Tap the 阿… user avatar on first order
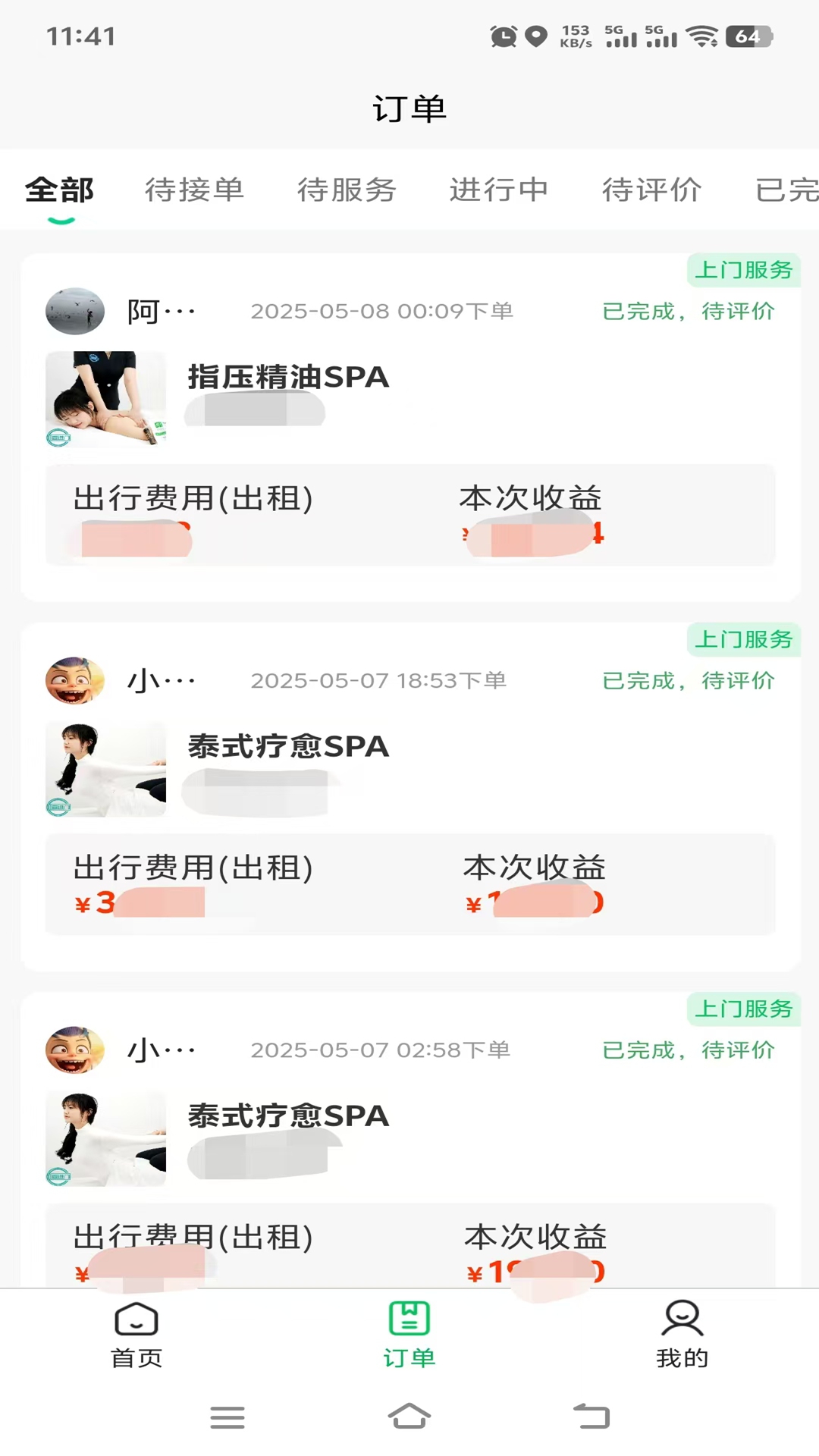The height and width of the screenshot is (1456, 819). (74, 311)
